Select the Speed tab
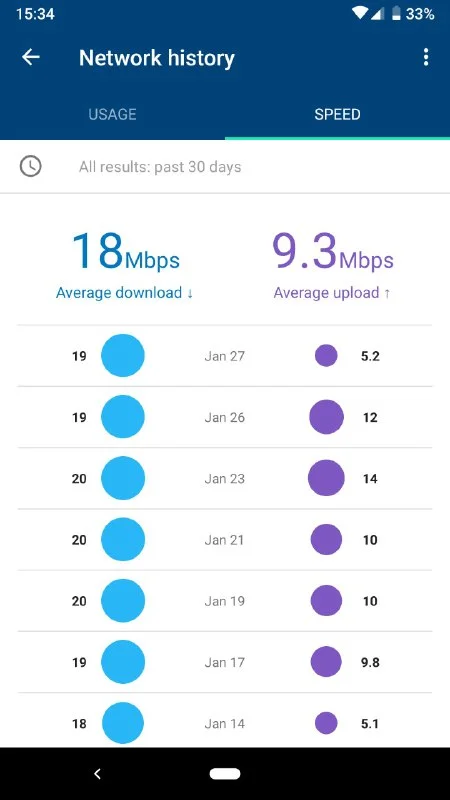This screenshot has width=450, height=800. pyautogui.click(x=337, y=114)
